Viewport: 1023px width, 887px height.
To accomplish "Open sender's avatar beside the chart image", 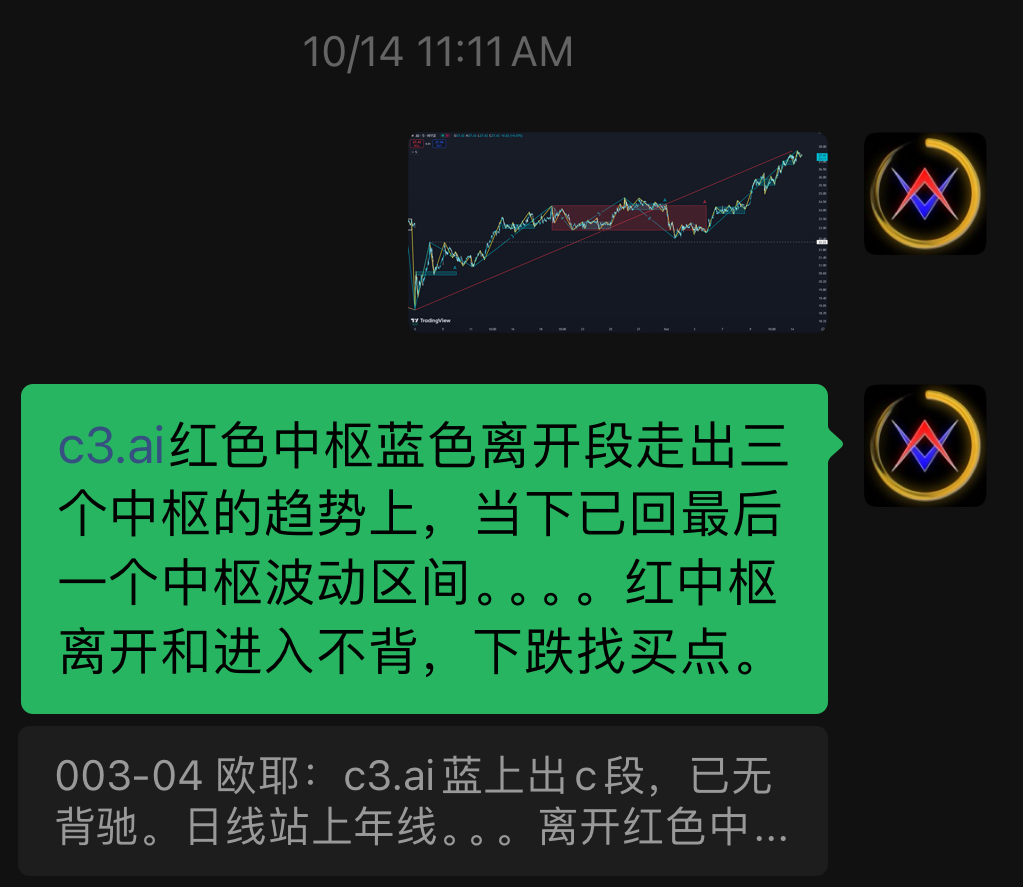I will [924, 193].
